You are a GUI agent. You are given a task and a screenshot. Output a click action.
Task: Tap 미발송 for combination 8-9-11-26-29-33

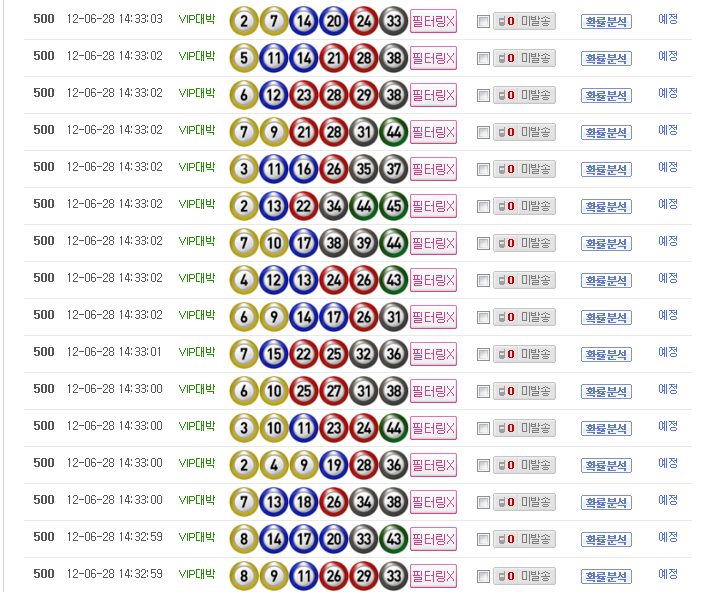524,576
